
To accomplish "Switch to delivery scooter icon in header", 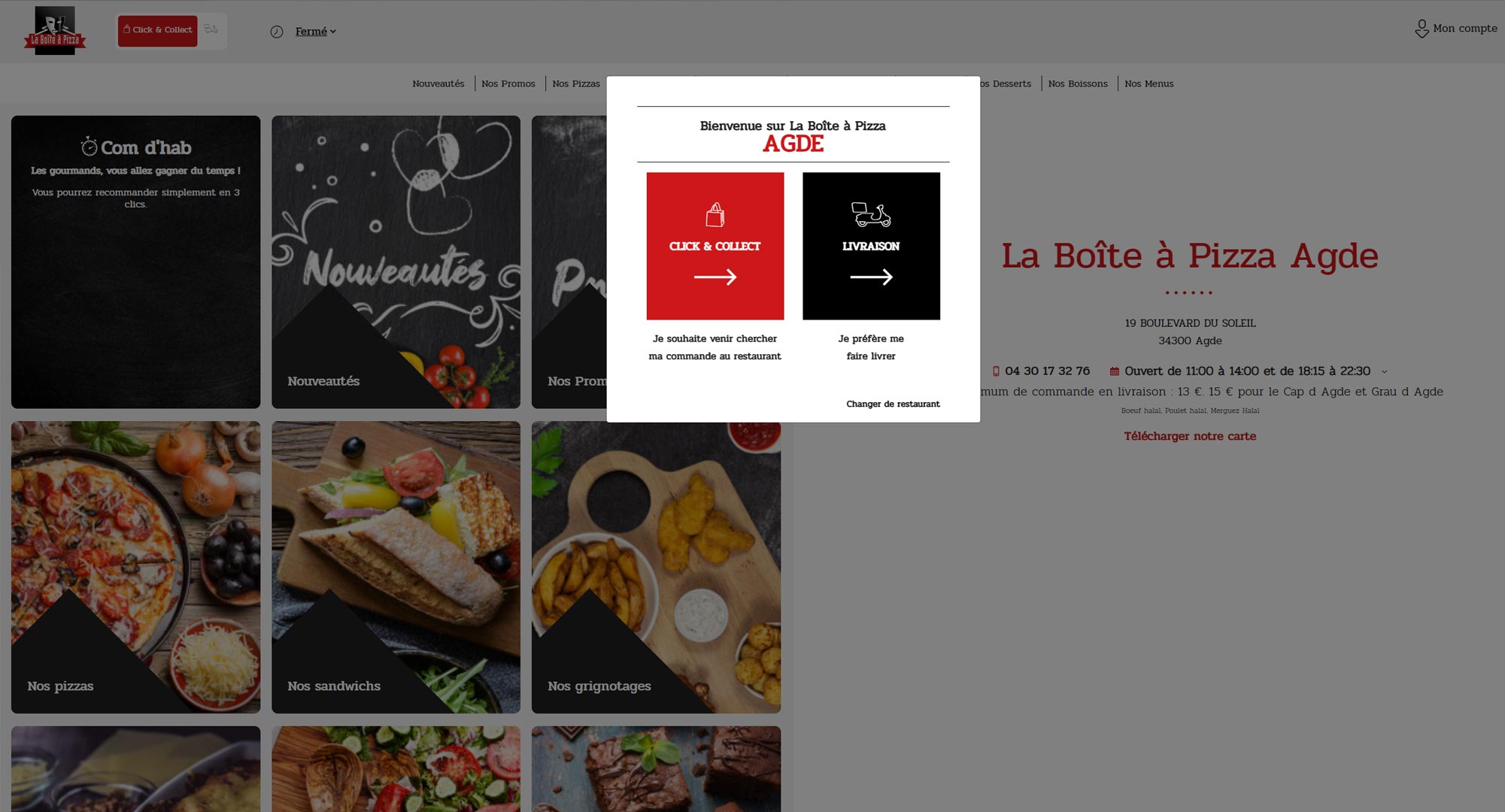I will point(211,30).
